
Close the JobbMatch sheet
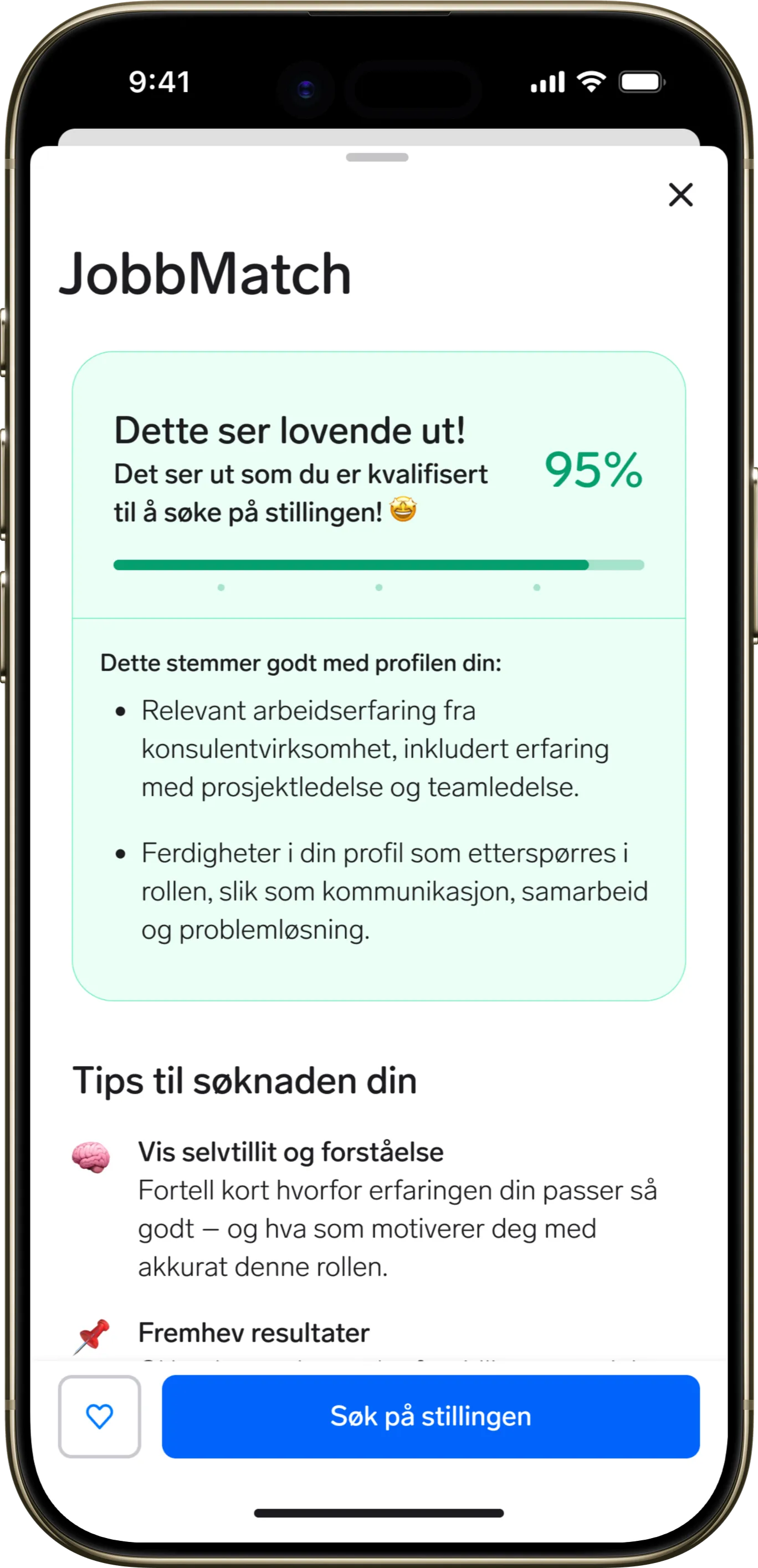(x=680, y=195)
